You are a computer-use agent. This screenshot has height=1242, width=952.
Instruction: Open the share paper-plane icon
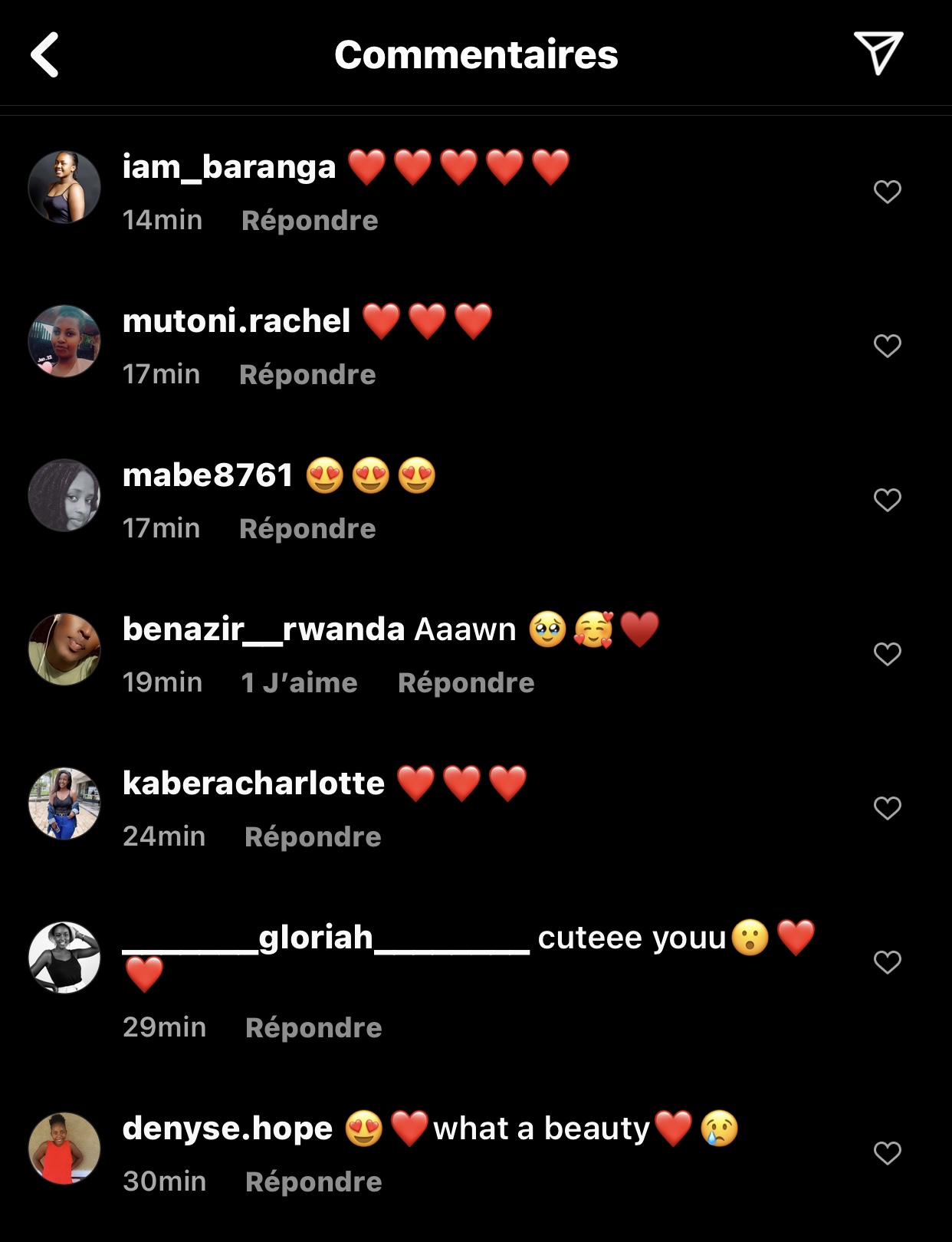tap(878, 53)
